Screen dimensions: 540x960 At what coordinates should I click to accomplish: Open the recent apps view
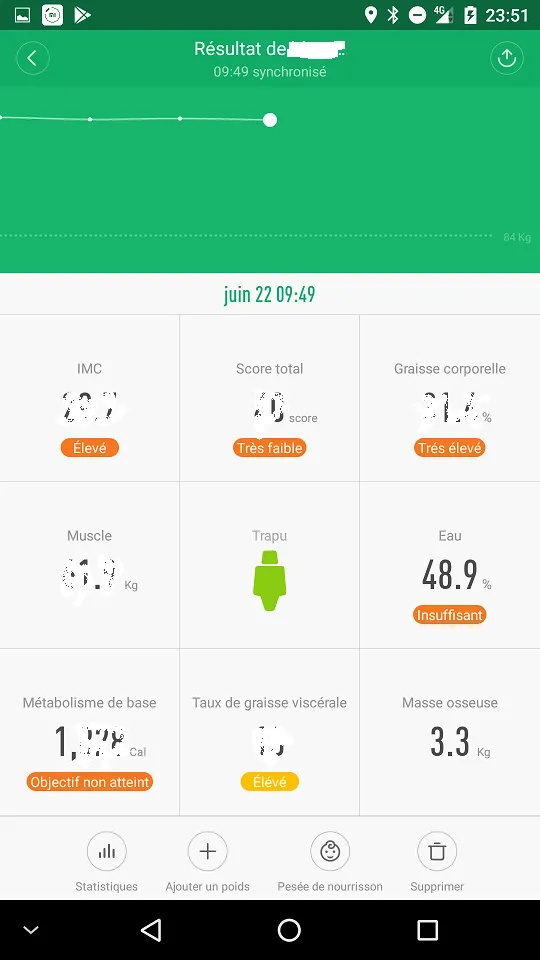(x=427, y=930)
